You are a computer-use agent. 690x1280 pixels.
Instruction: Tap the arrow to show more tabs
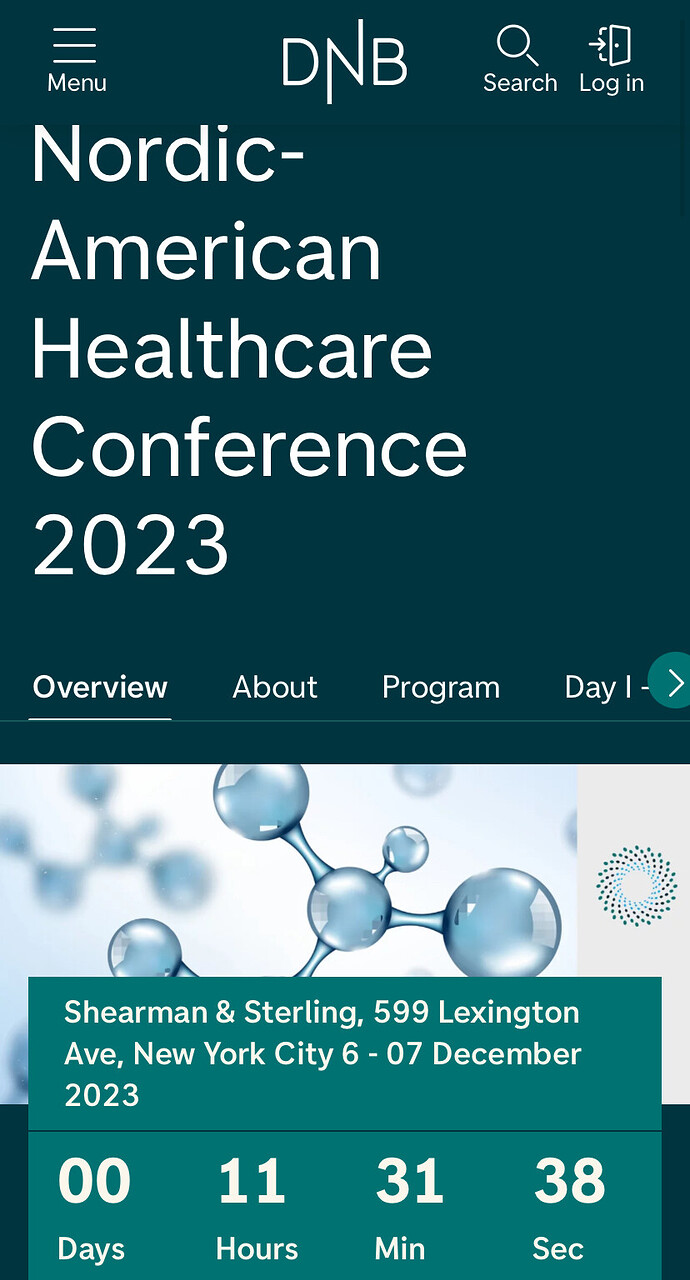pos(673,682)
